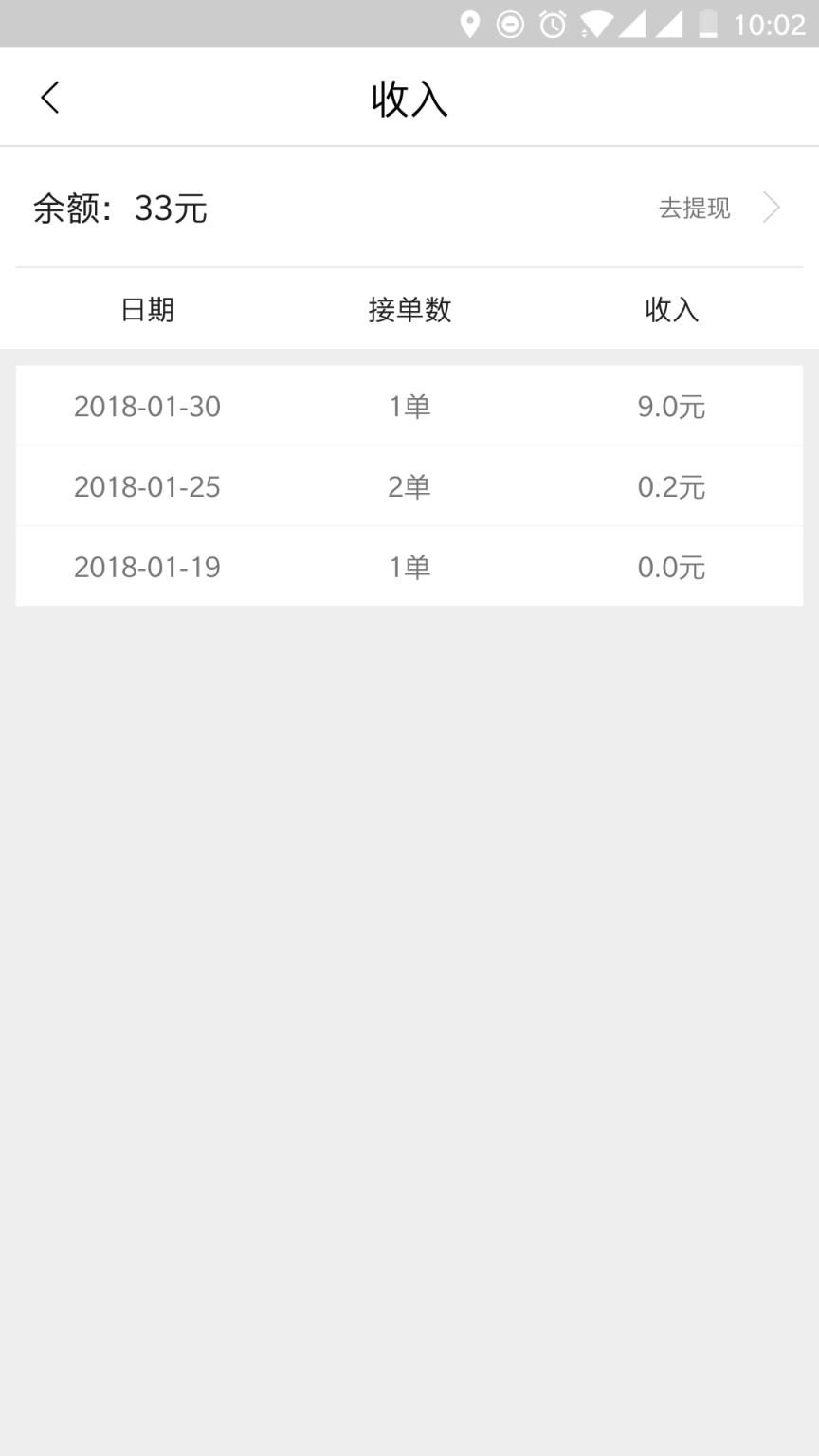Click the 收入 page title
This screenshot has width=819, height=1456.
409,97
